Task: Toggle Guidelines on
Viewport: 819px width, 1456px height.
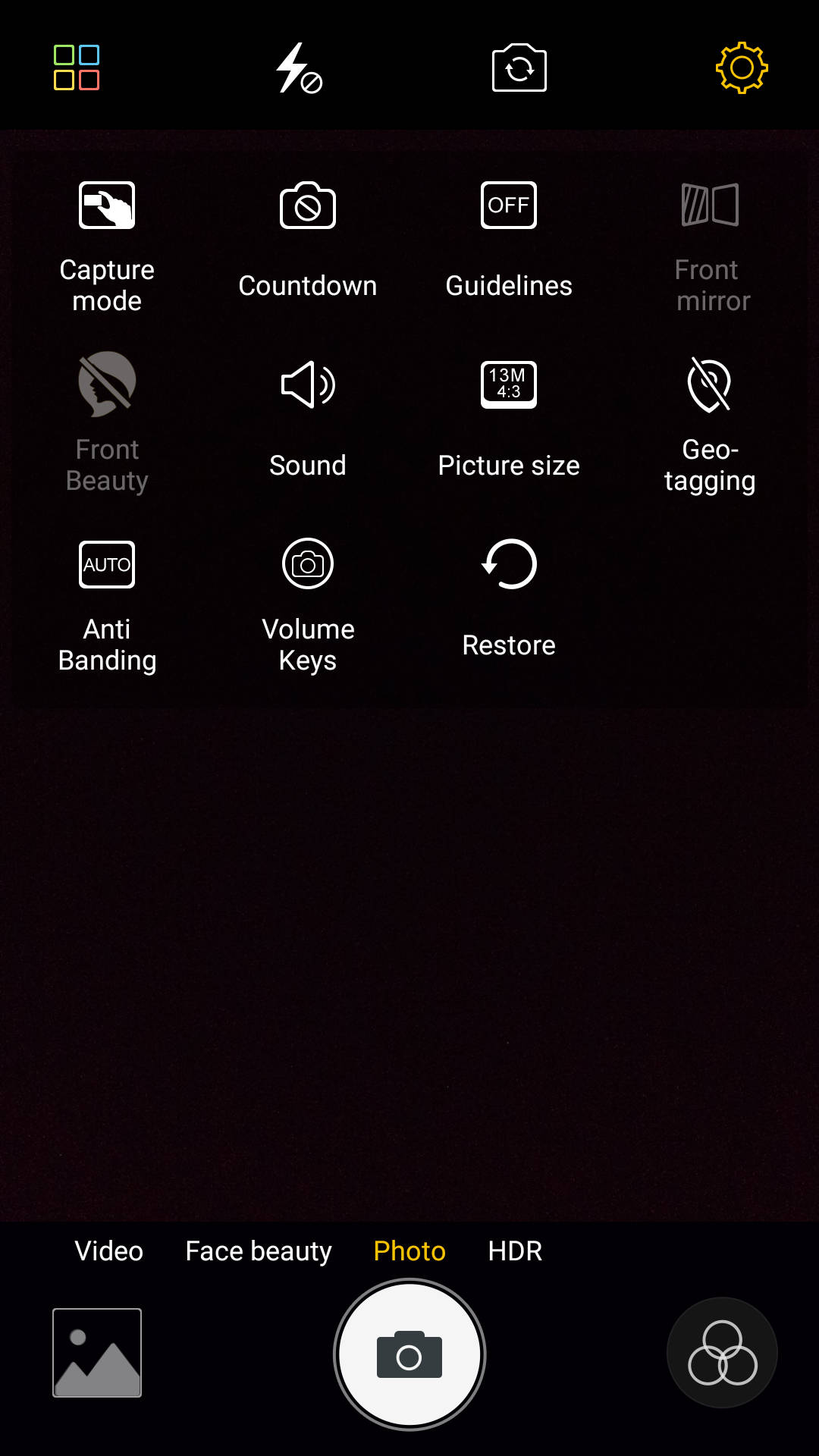Action: tap(509, 240)
